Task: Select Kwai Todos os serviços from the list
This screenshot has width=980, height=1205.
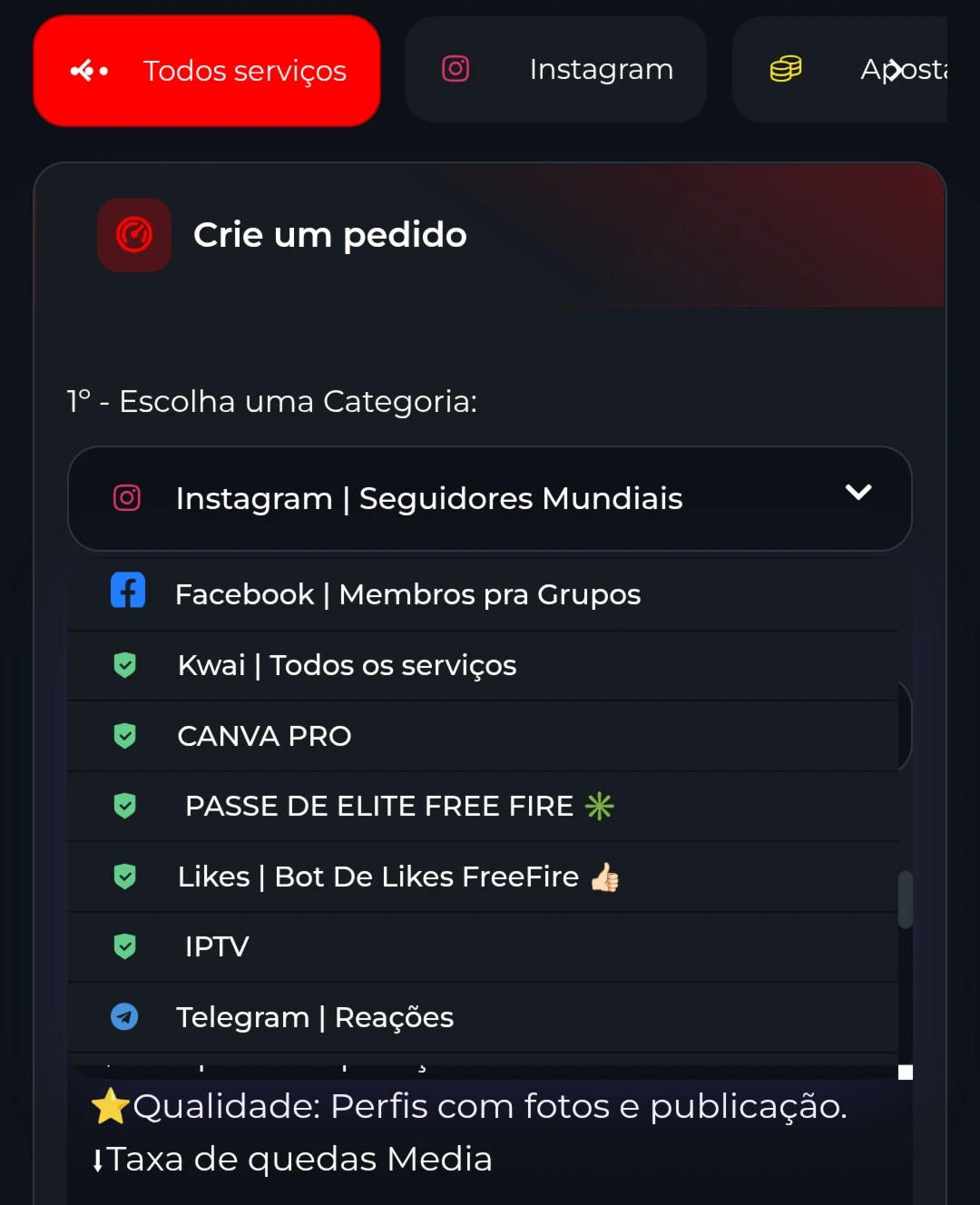Action: [347, 665]
